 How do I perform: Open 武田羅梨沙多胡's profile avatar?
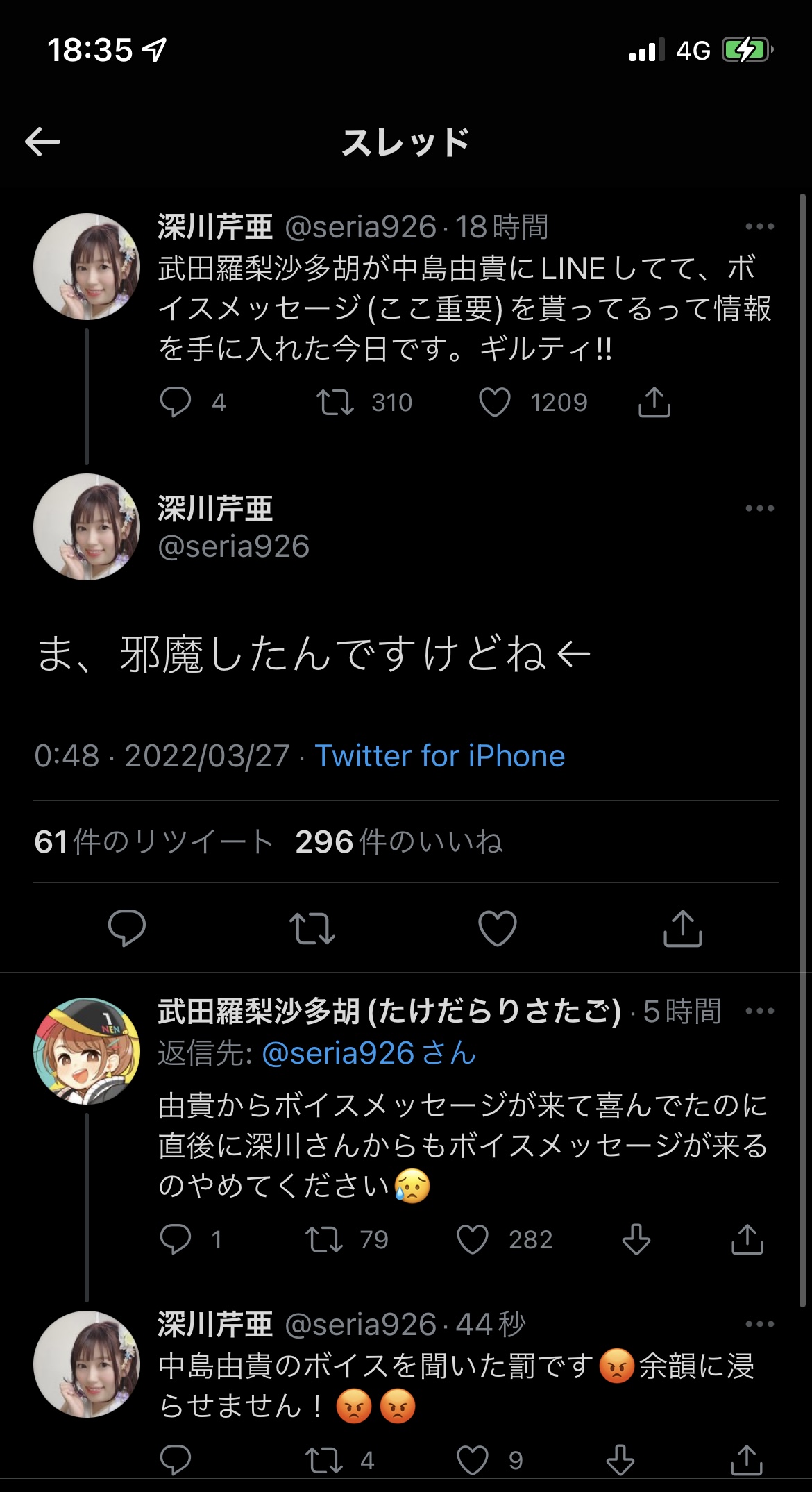click(87, 1051)
